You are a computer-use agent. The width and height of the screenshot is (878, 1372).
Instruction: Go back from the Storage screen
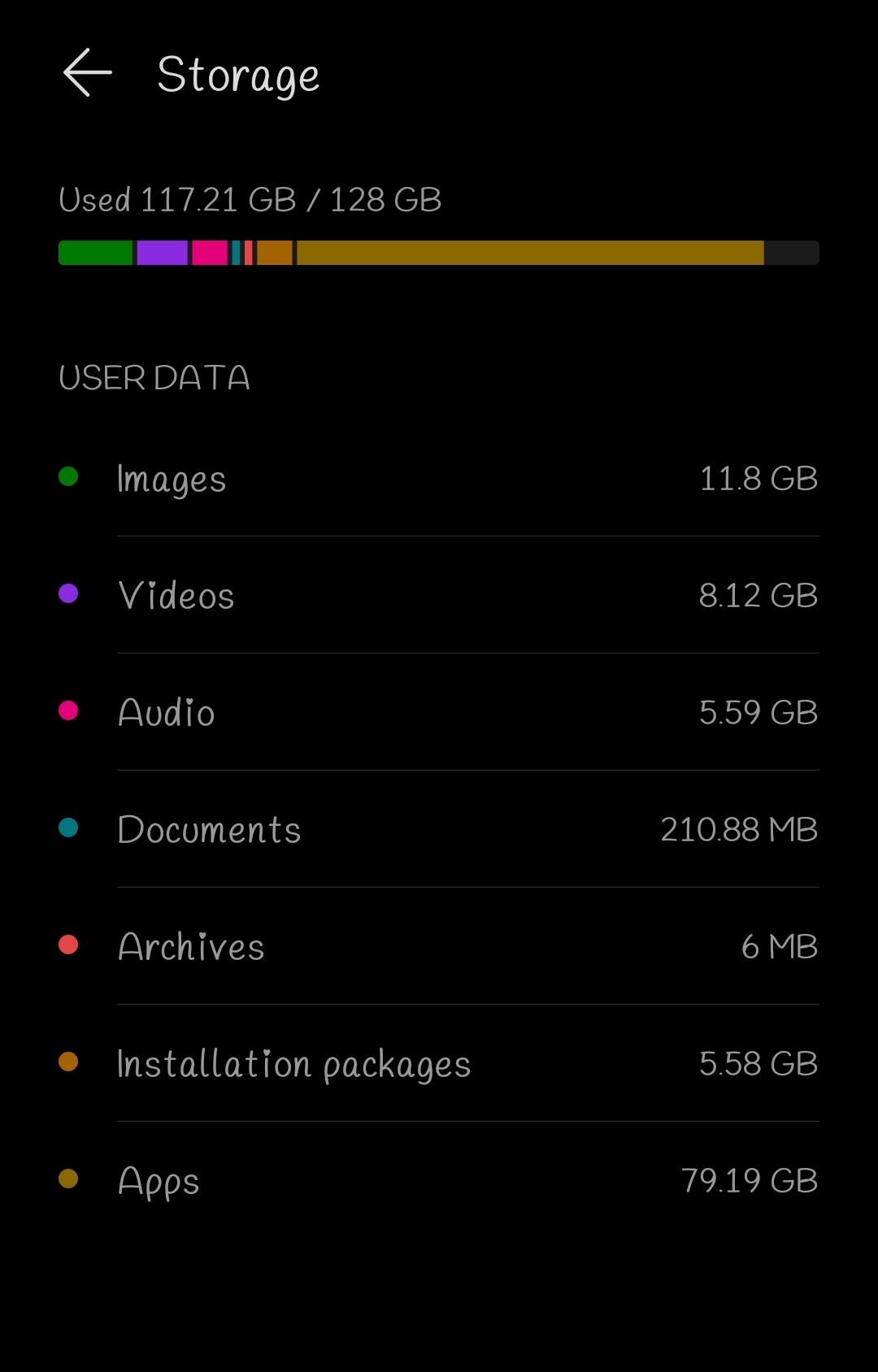(88, 73)
